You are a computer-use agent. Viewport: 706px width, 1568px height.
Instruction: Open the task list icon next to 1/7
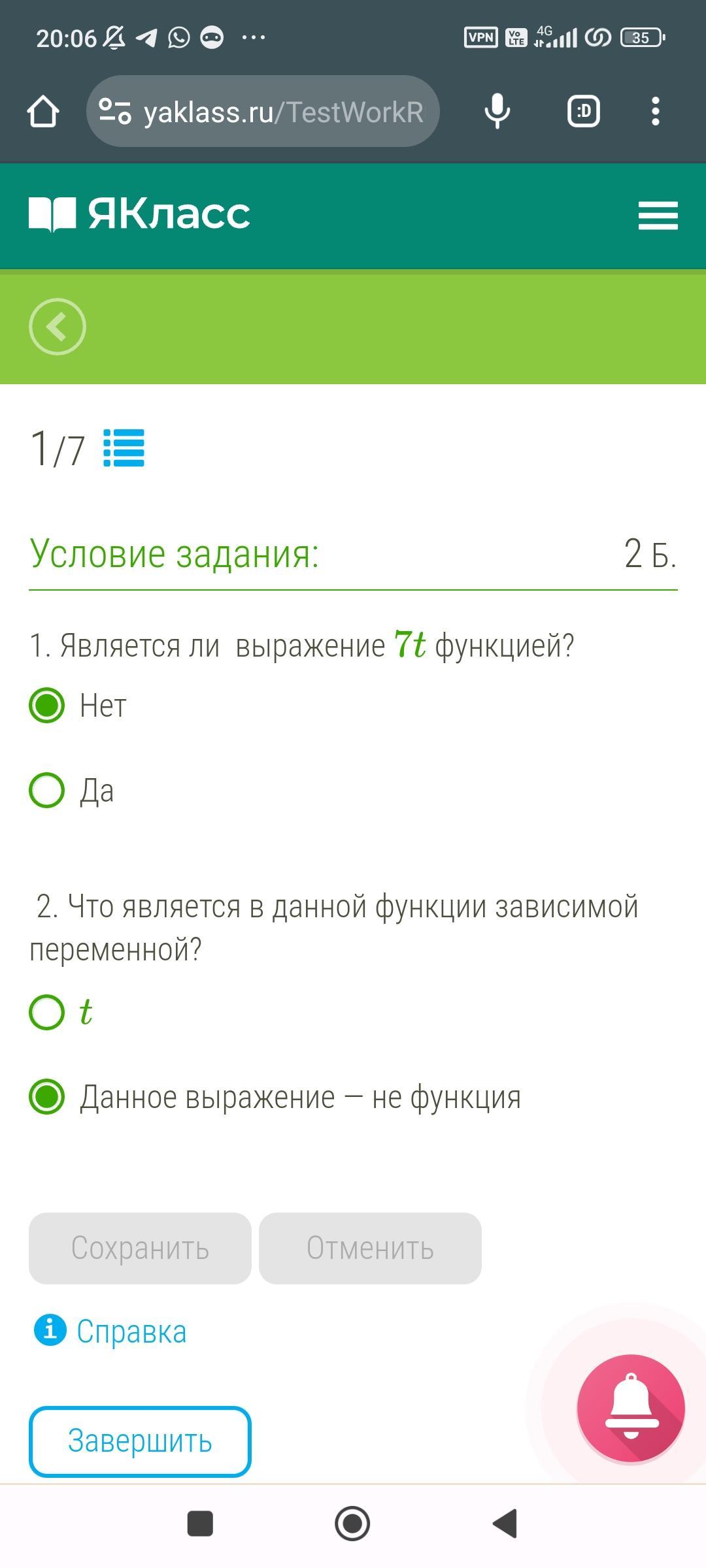pos(124,448)
